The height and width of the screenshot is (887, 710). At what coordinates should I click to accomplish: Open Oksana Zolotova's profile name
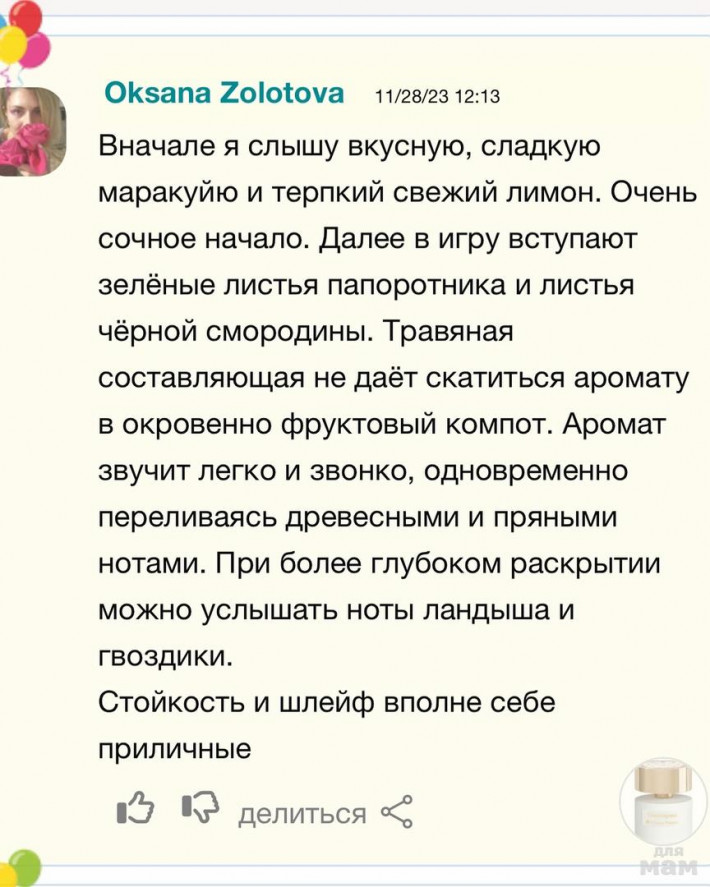click(224, 94)
